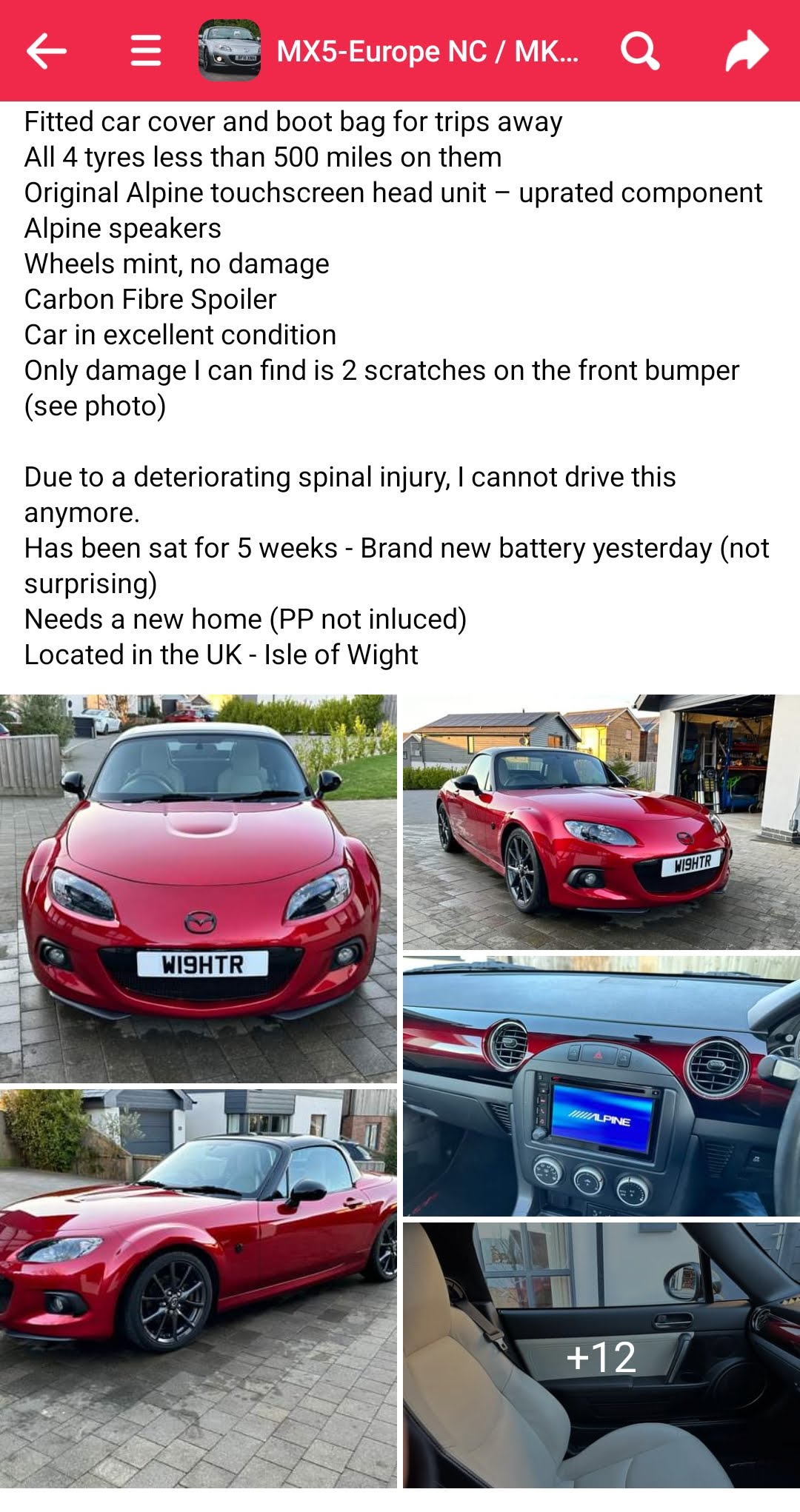Viewport: 800px width, 1512px height.
Task: Open the MX5-Europe NC group title
Action: pyautogui.click(x=427, y=51)
